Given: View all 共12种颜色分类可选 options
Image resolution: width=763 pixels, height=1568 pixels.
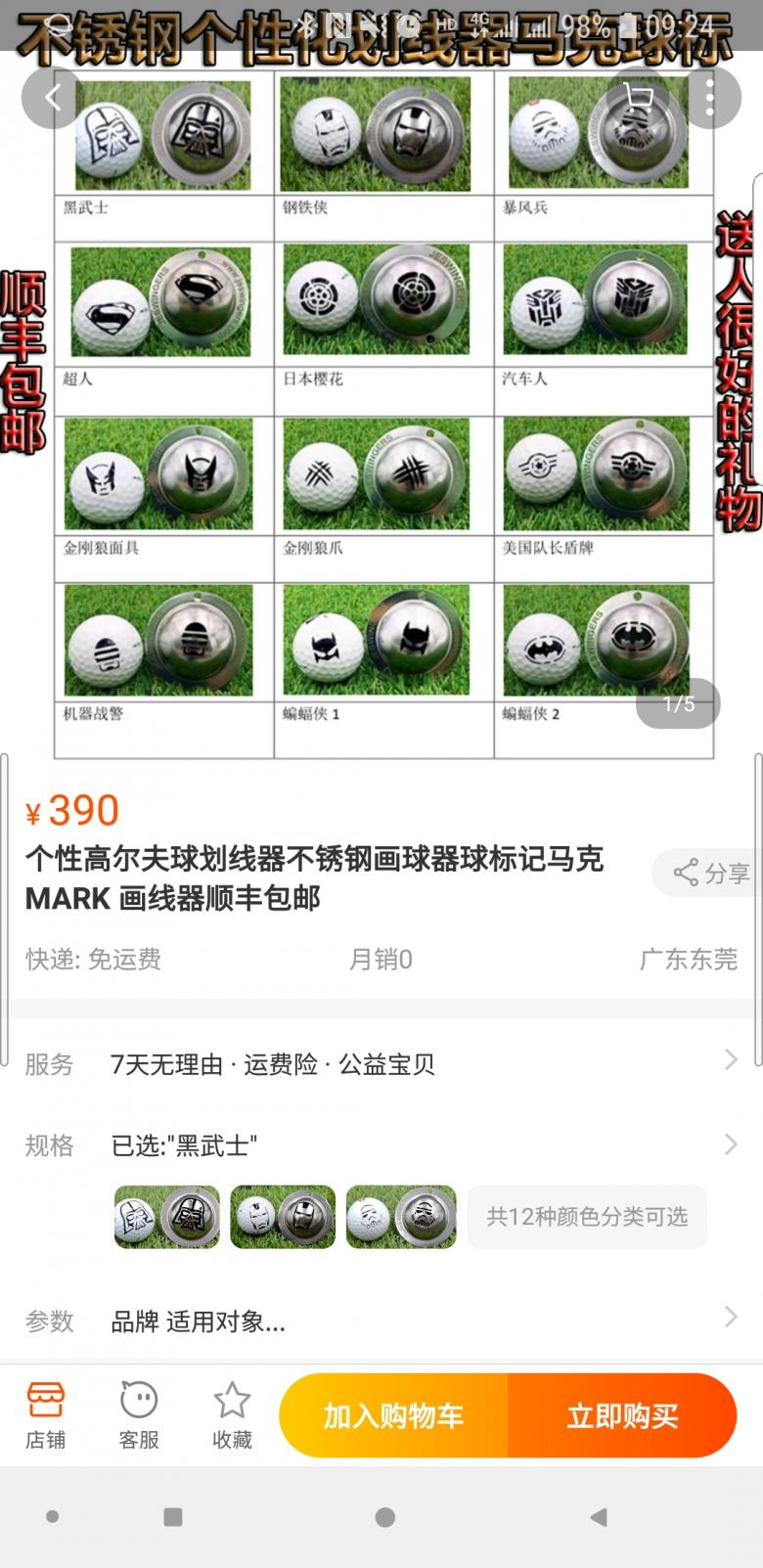Looking at the screenshot, I should [587, 1217].
